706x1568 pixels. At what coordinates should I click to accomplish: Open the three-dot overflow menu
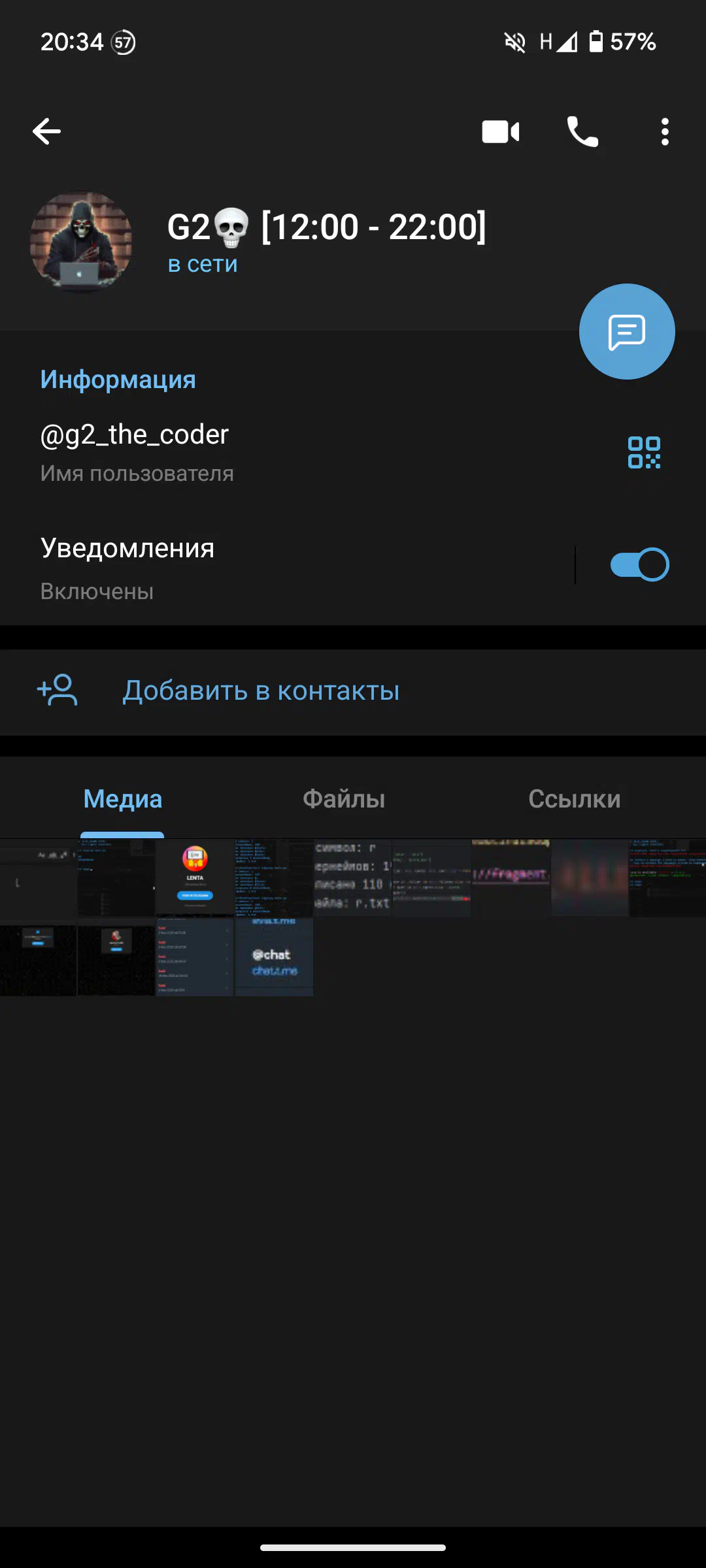click(x=665, y=132)
